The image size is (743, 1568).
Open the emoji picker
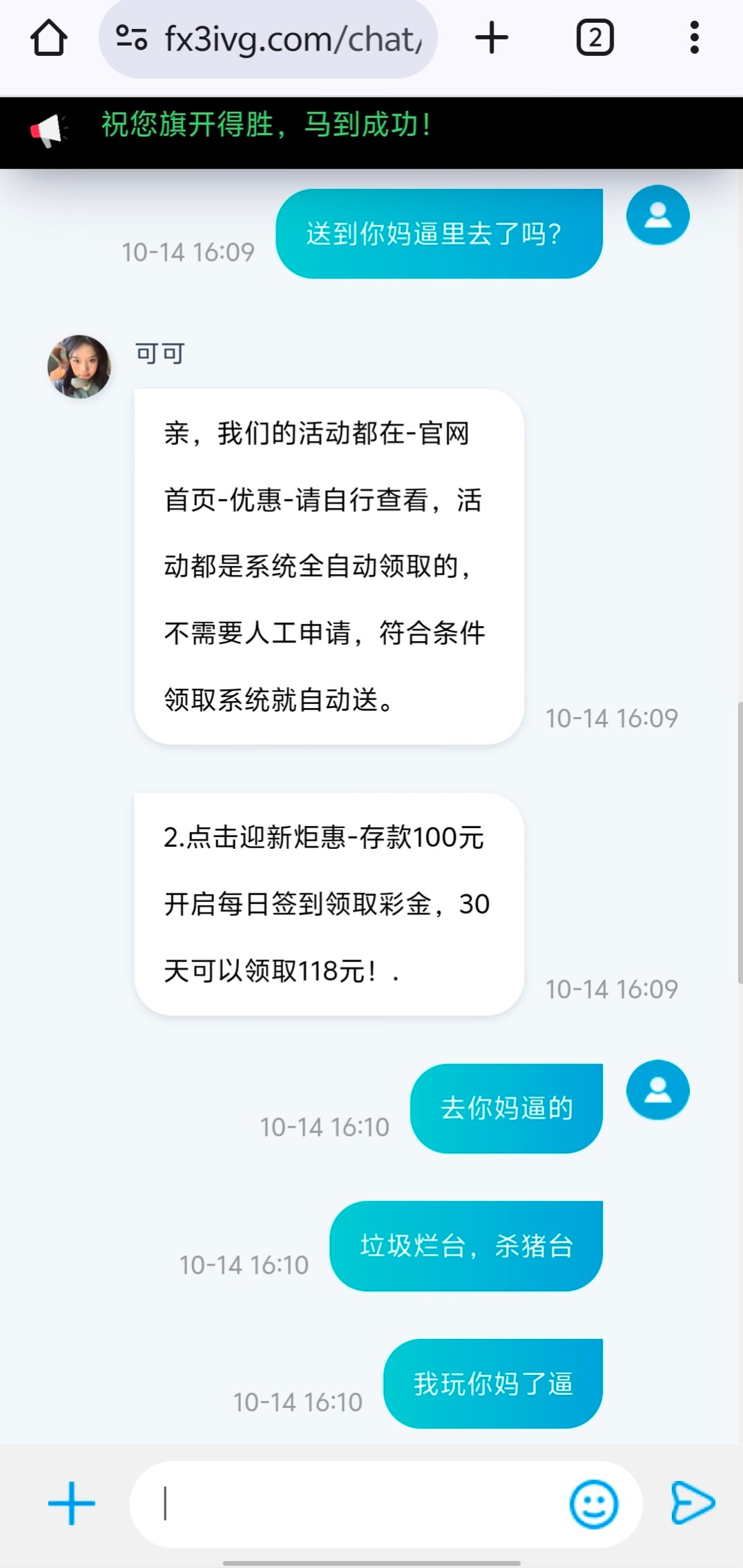[x=593, y=1504]
